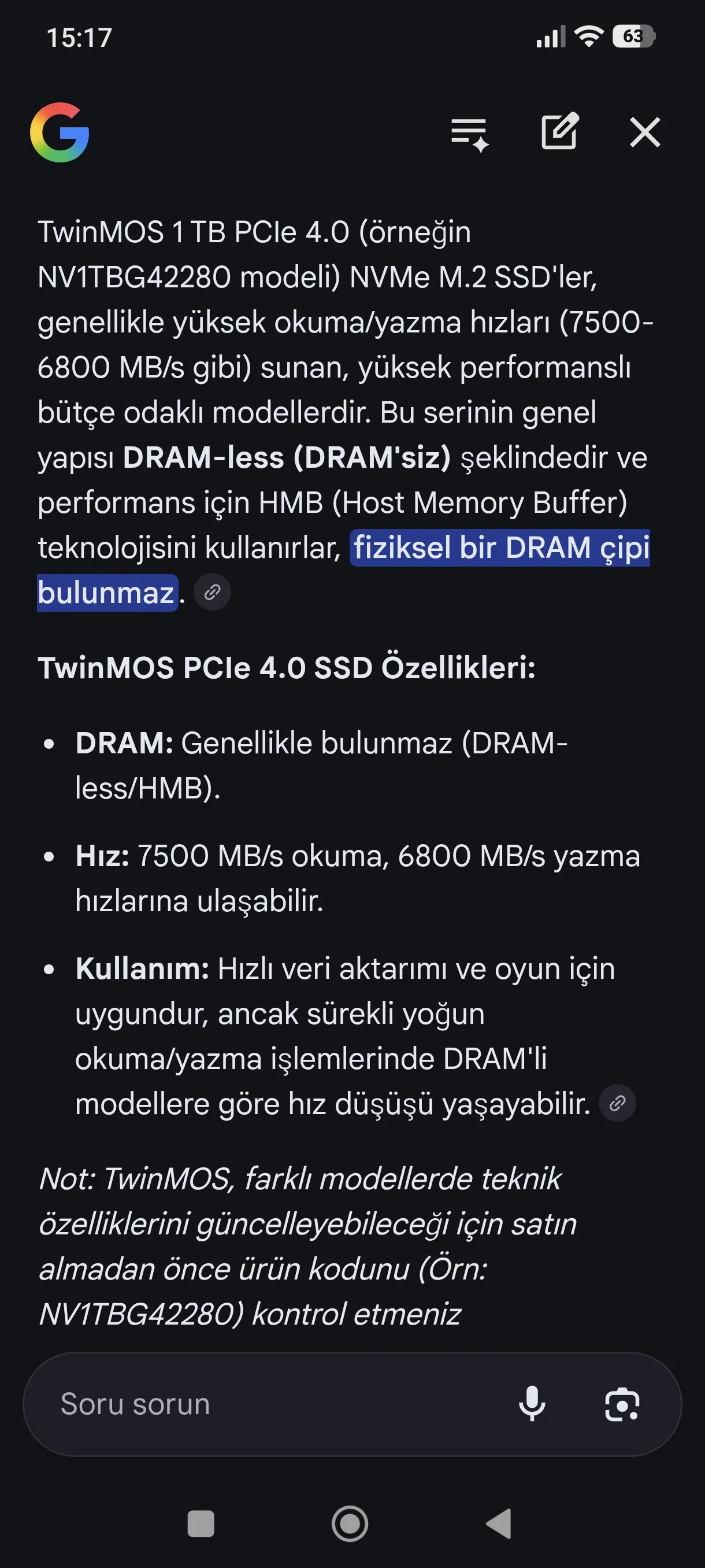The height and width of the screenshot is (1568, 705).
Task: Start voice input with the microphone
Action: click(532, 1404)
